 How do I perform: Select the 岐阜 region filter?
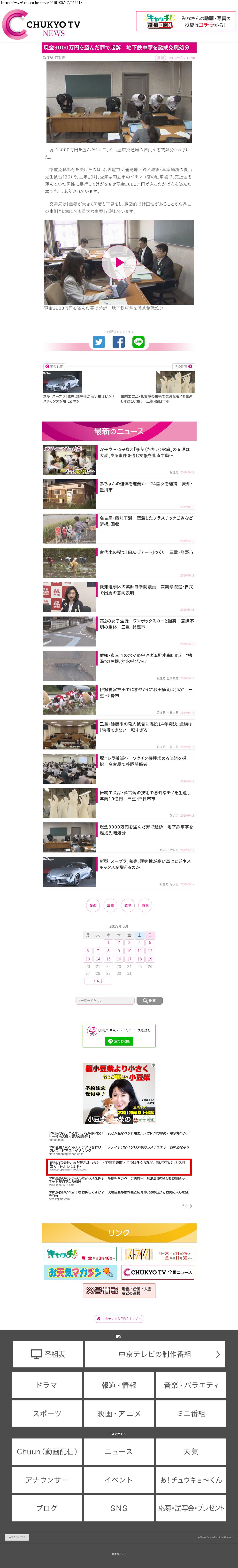(x=128, y=905)
